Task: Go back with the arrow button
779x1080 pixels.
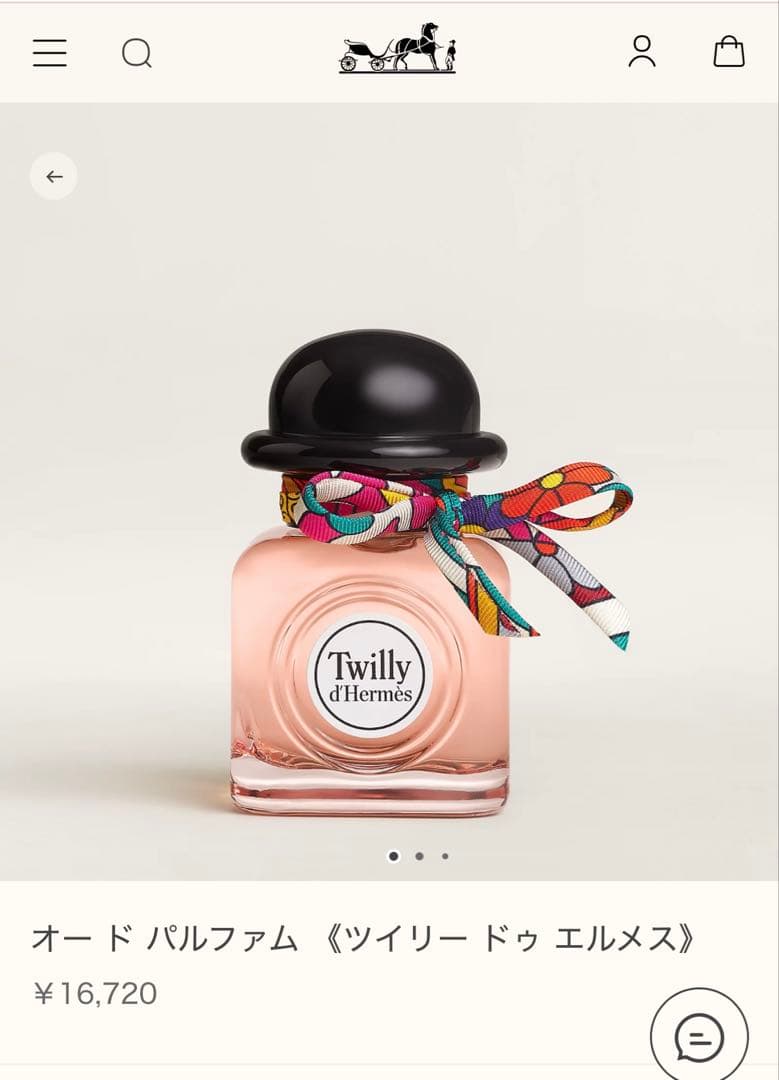Action: (54, 177)
